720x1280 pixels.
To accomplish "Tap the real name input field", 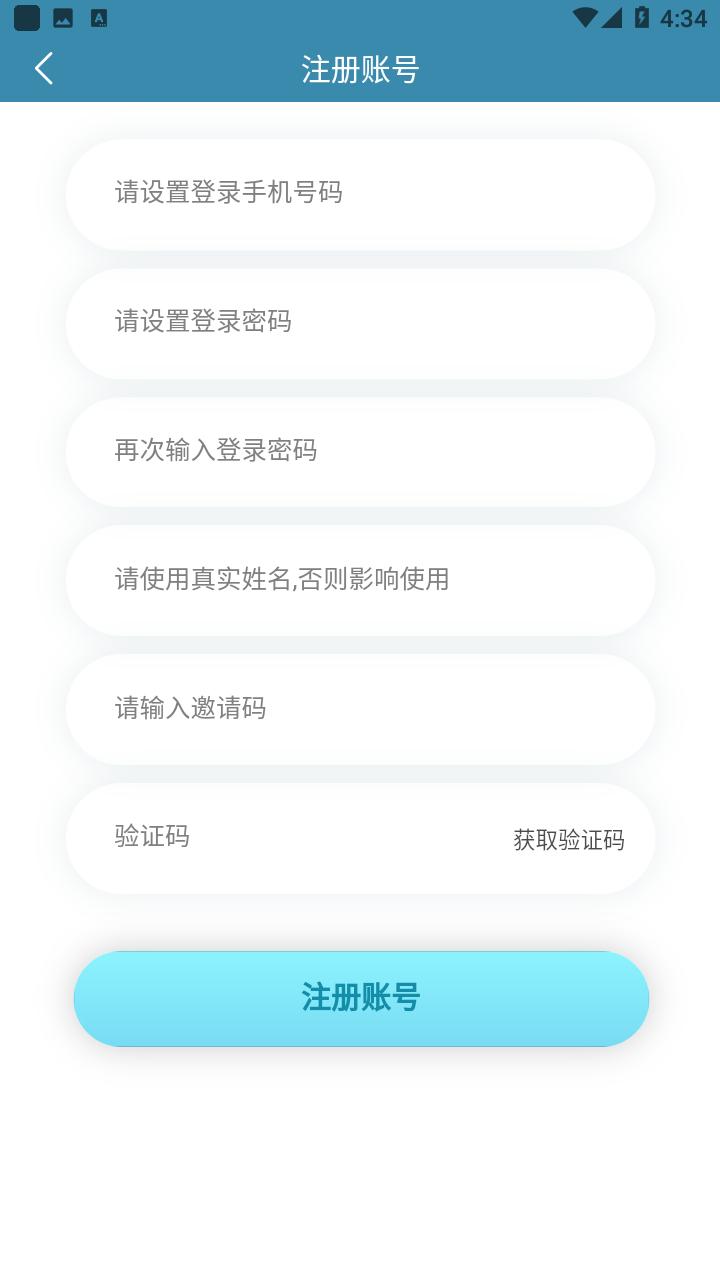I will 360,580.
